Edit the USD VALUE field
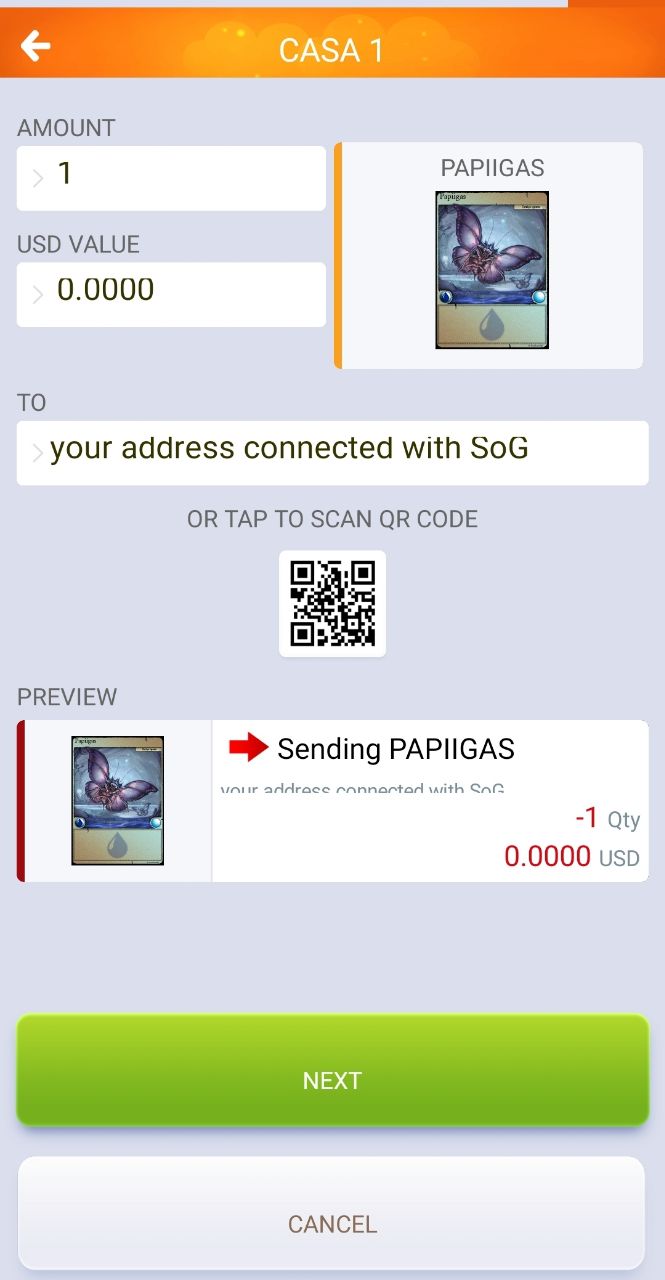 pyautogui.click(x=171, y=294)
